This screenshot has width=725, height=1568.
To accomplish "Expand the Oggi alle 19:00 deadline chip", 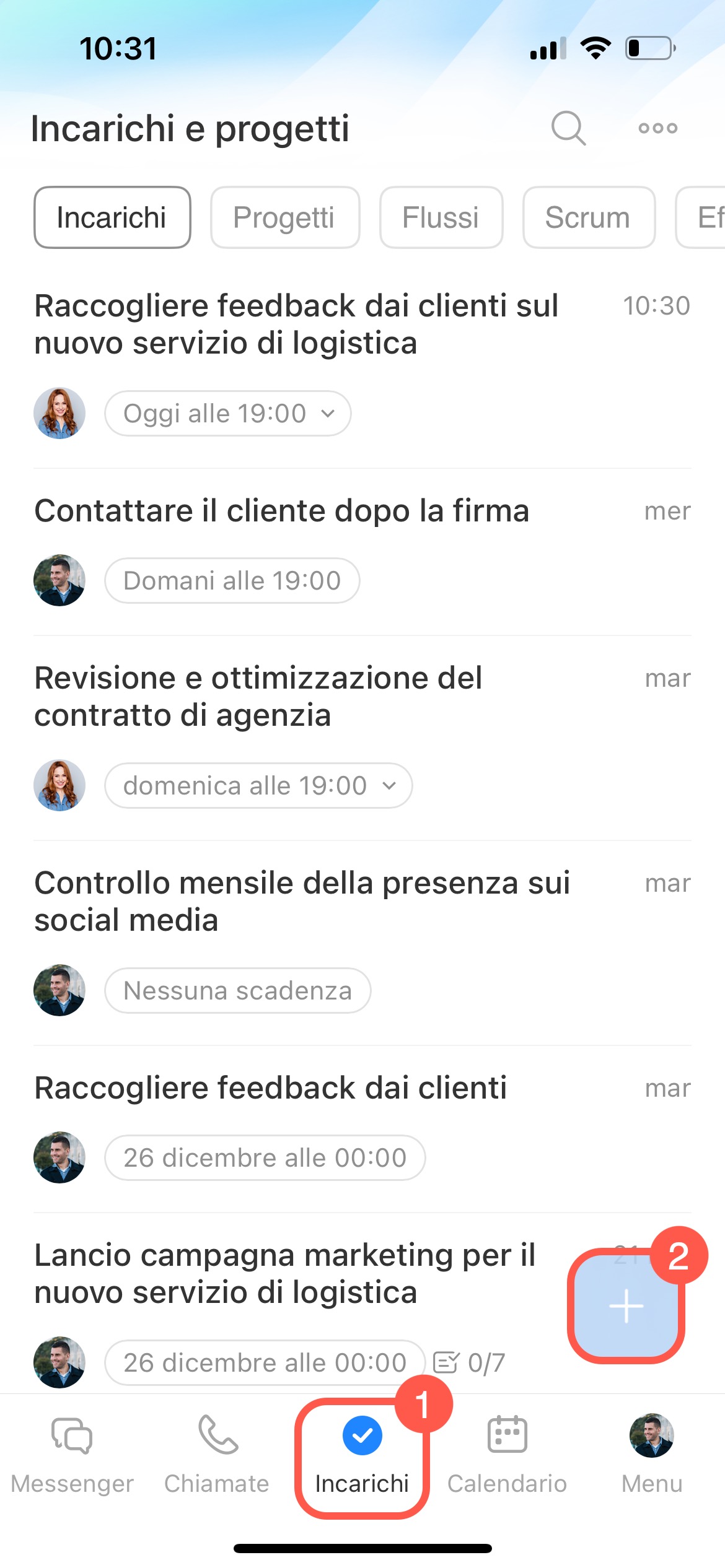I will coord(228,413).
